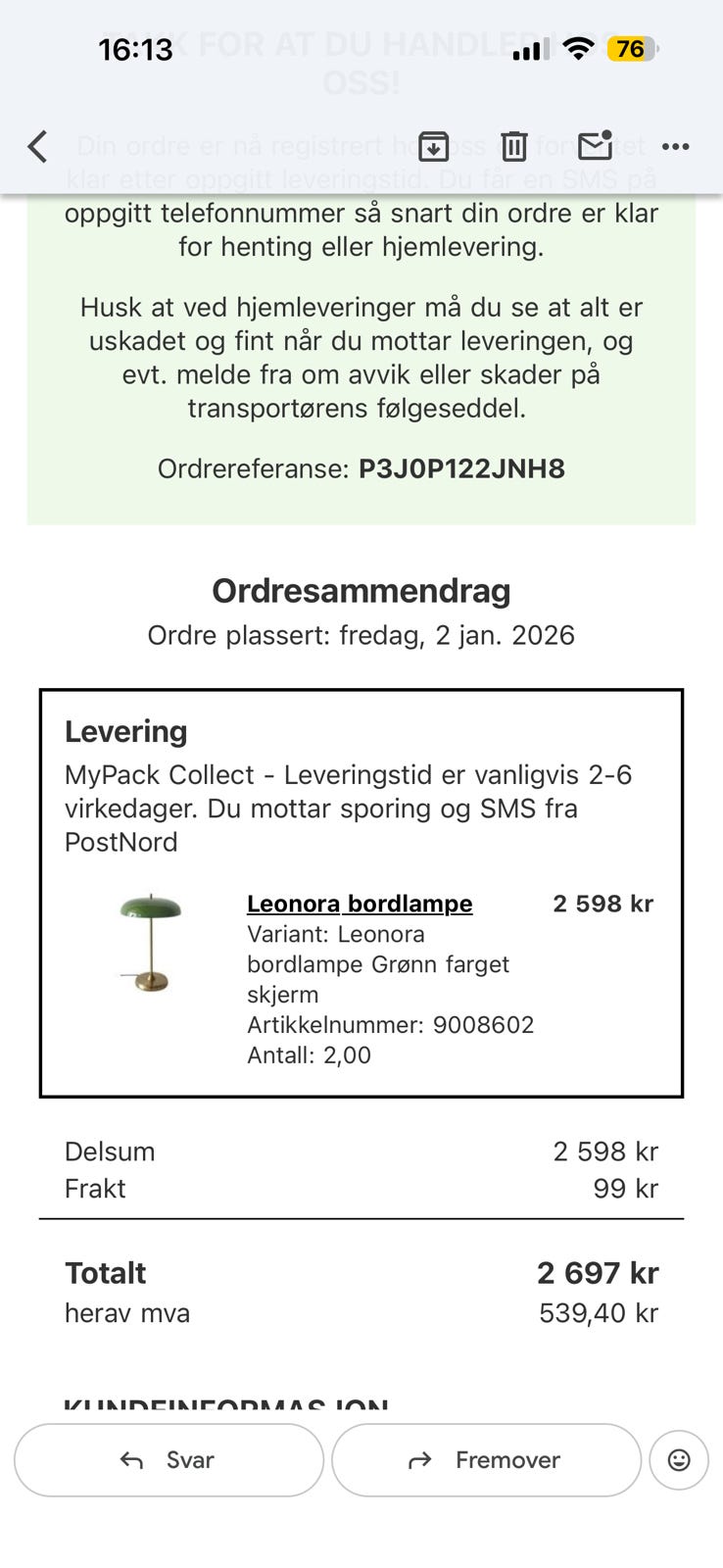The height and width of the screenshot is (1568, 723).
Task: Tap the Ordresammendrag heading
Action: [x=361, y=590]
